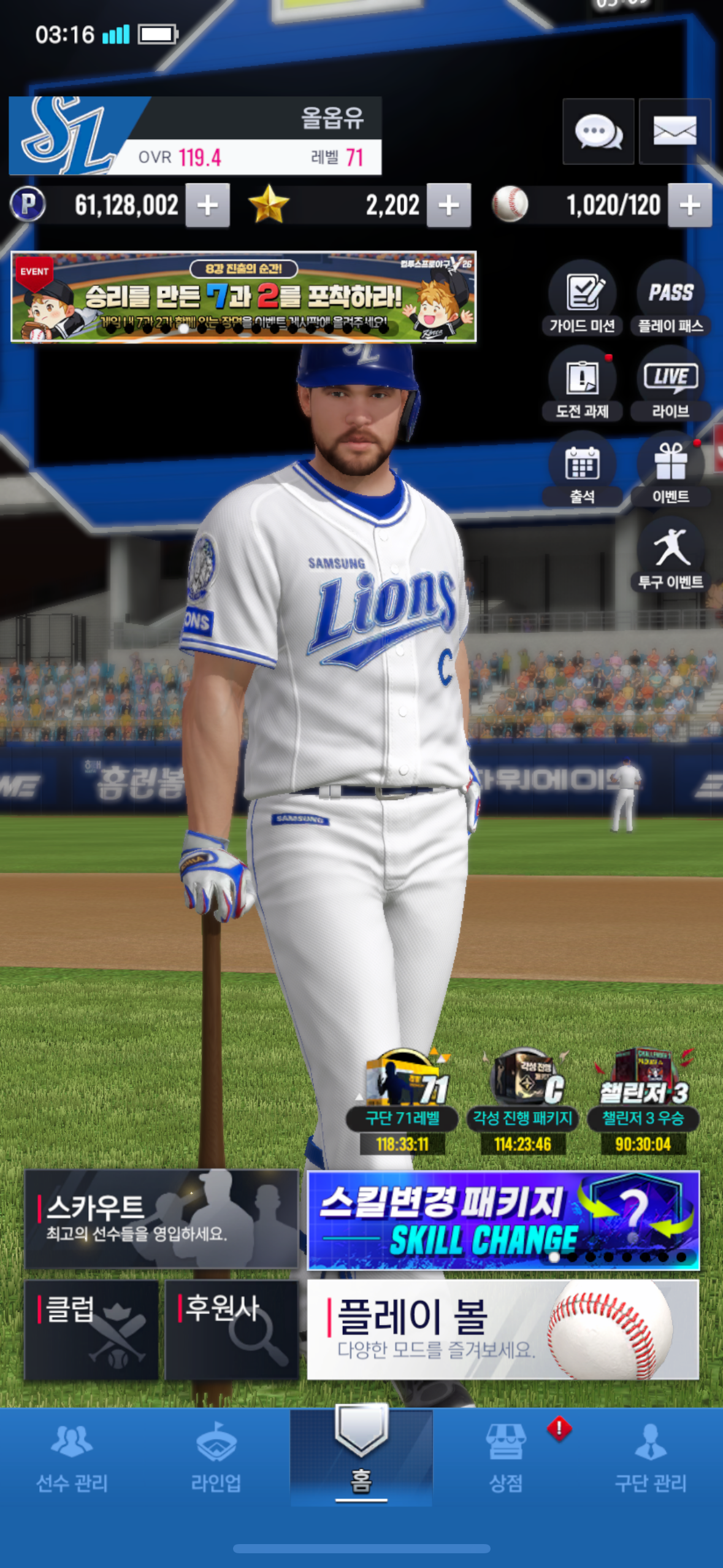723x1568 pixels.
Task: Switch to the 라인업 lineup tab
Action: (216, 1457)
